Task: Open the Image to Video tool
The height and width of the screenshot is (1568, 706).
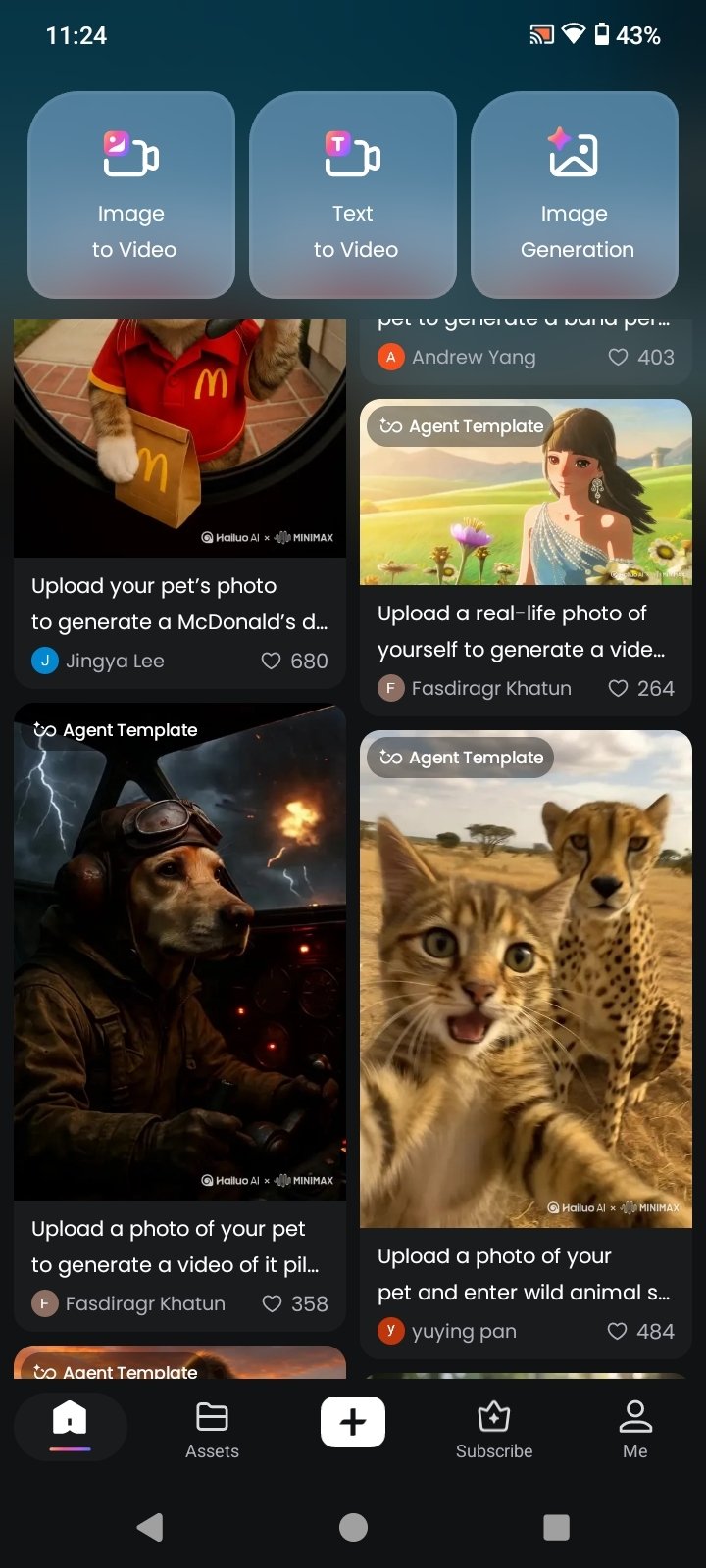Action: [131, 194]
